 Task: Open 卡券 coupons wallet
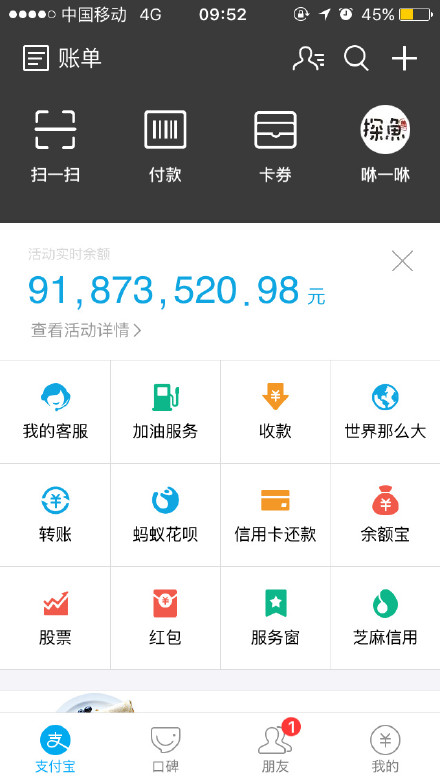tap(275, 146)
